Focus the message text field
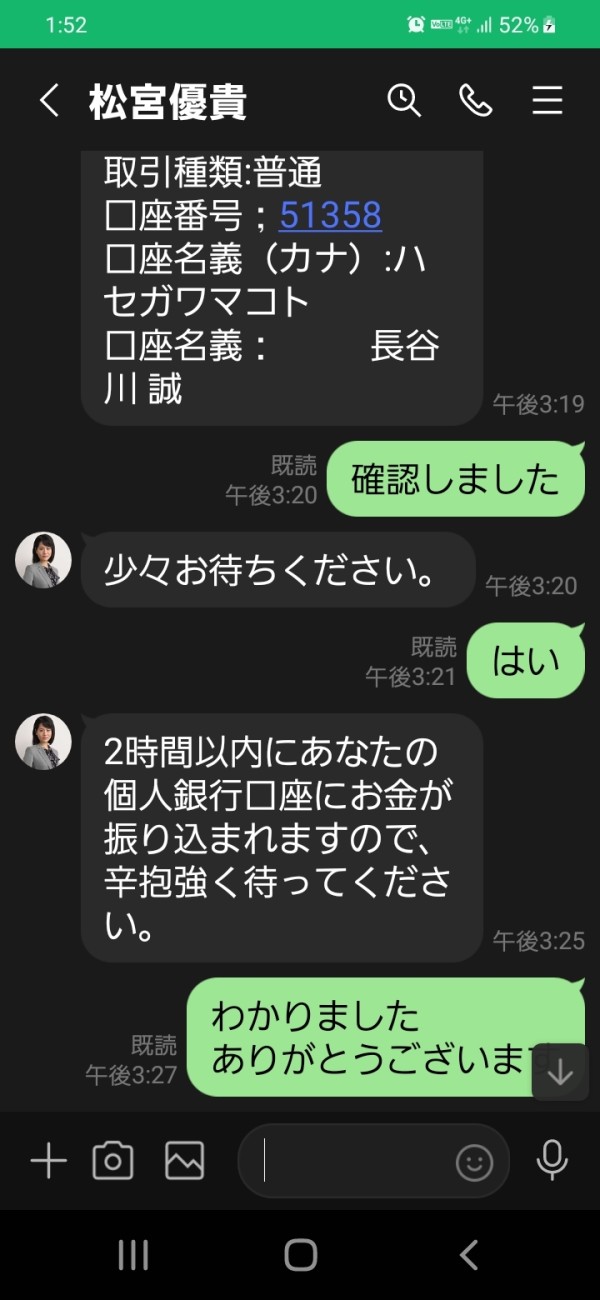The height and width of the screenshot is (1300, 600). coord(350,1161)
